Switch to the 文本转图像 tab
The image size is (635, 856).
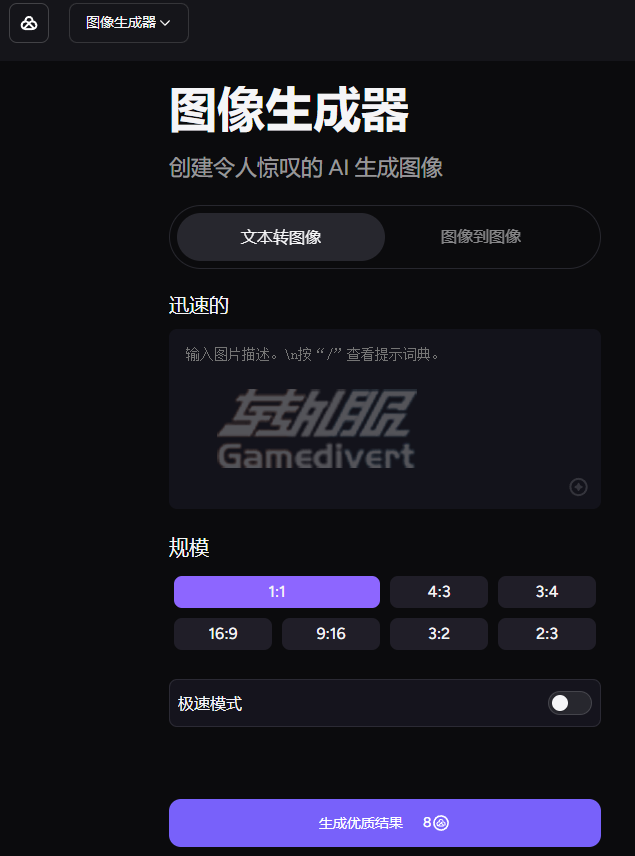point(281,237)
